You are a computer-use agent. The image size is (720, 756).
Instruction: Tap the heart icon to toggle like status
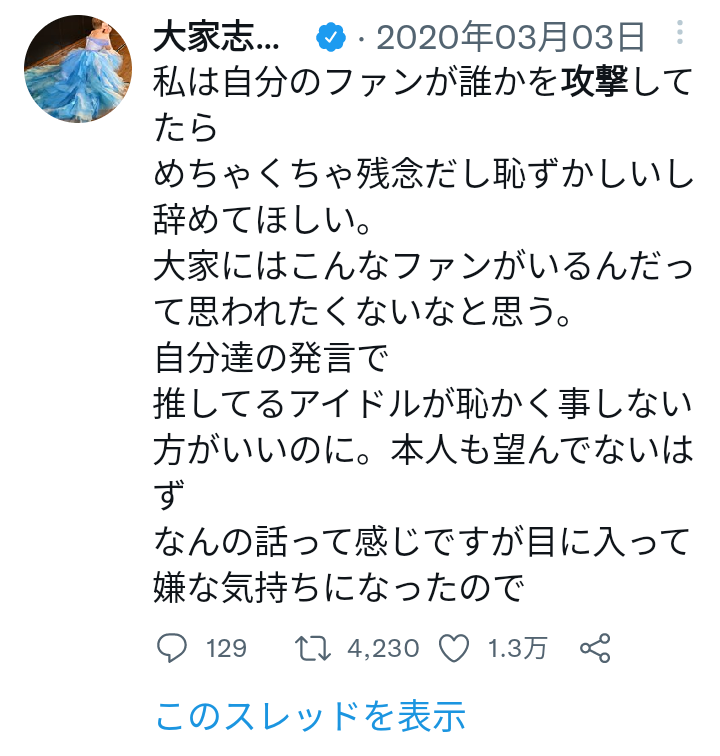(456, 648)
